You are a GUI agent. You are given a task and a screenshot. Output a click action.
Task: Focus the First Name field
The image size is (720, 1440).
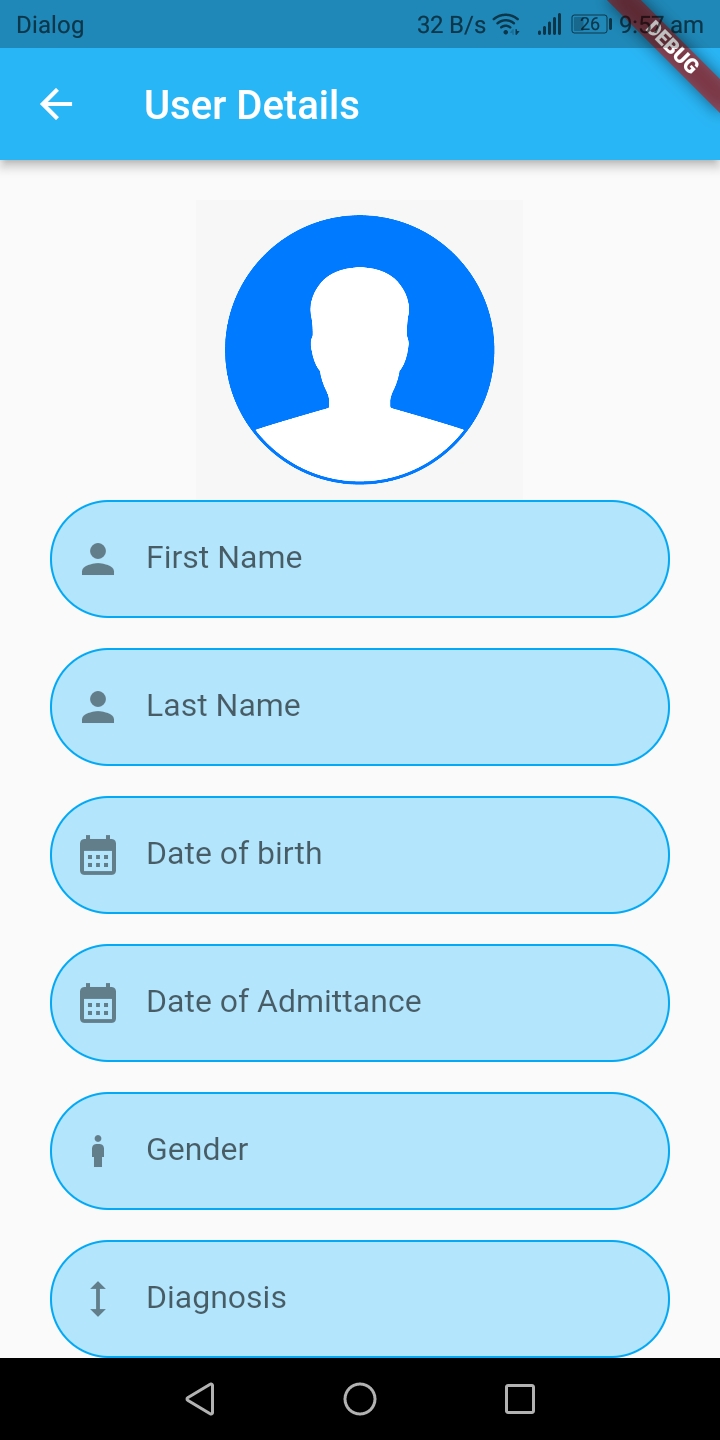(360, 559)
